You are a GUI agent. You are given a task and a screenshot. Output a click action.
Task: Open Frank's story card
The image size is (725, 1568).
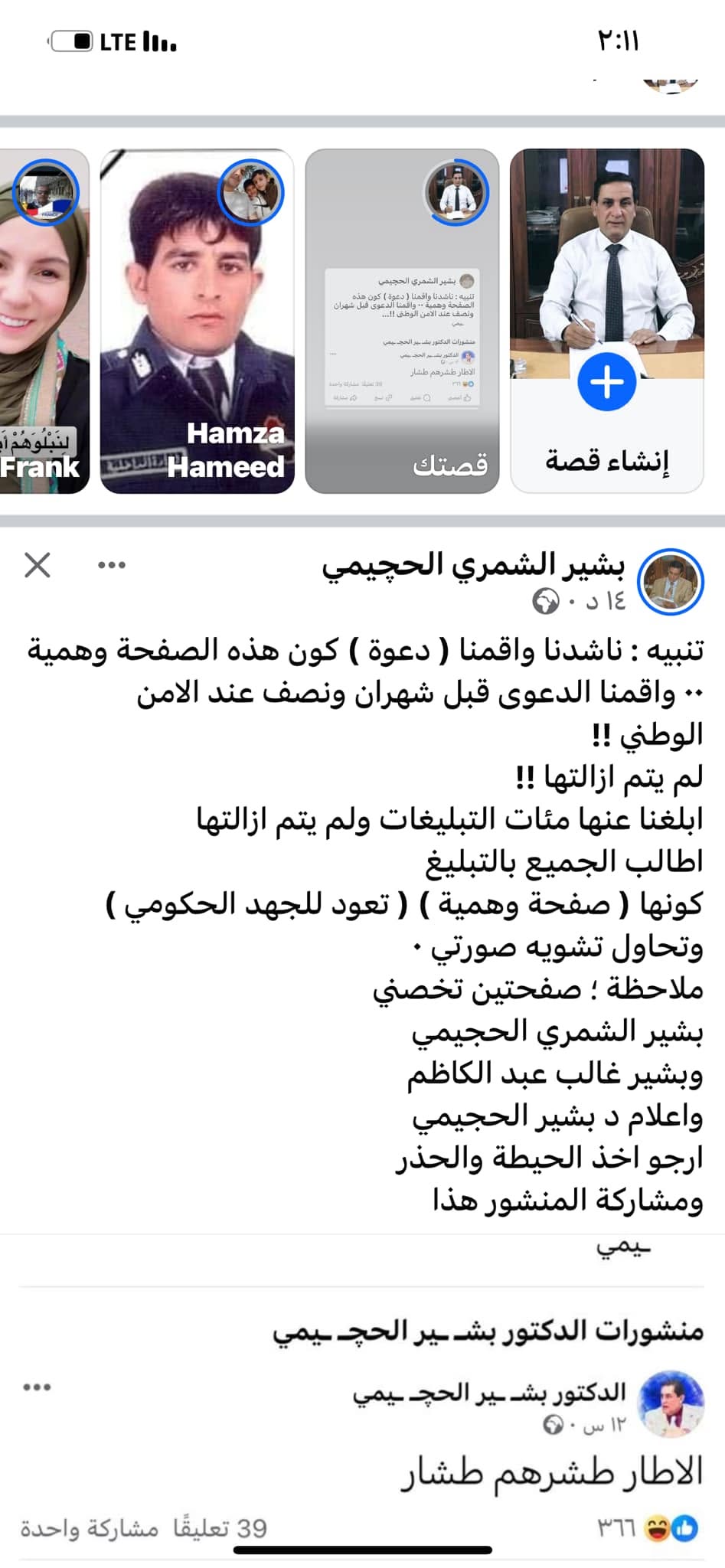pos(44,321)
